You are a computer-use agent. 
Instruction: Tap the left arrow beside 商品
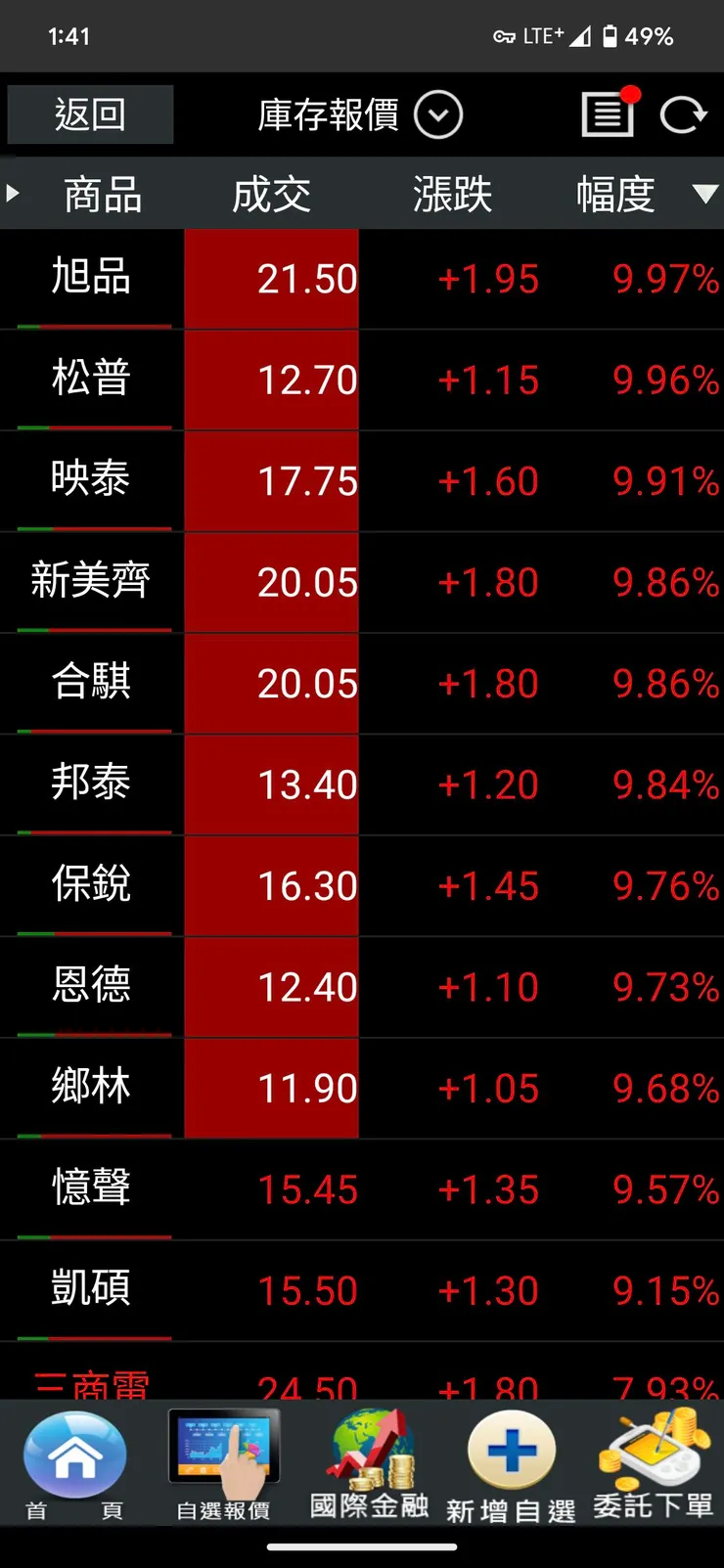[x=14, y=193]
